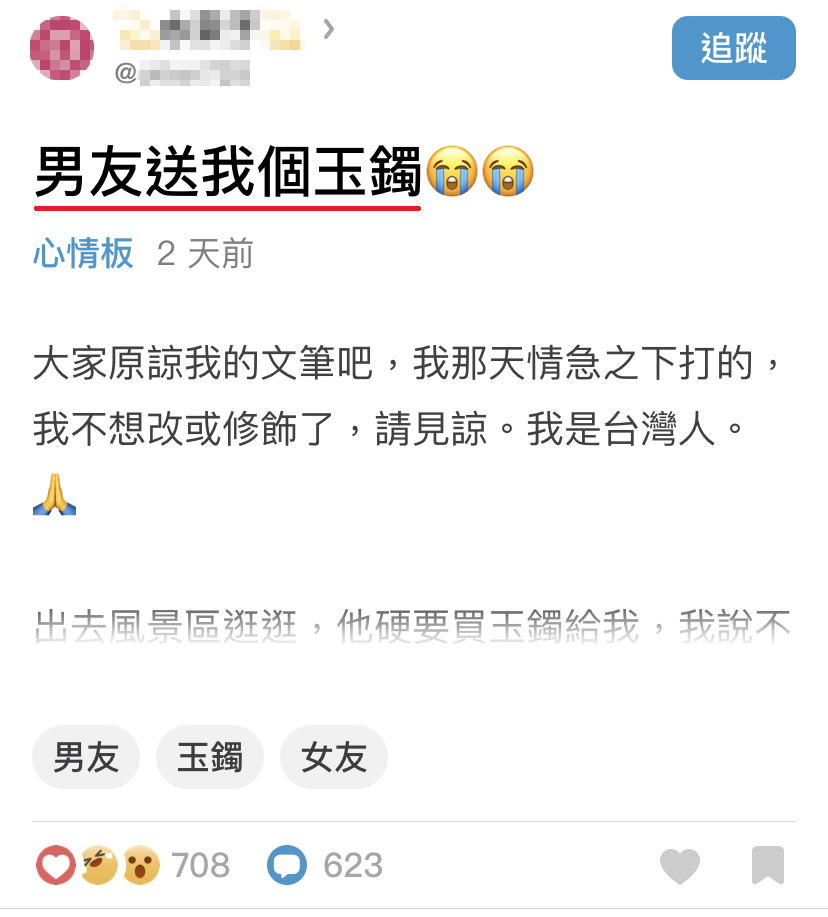
Task: Like this post with the heart
Action: point(680,866)
